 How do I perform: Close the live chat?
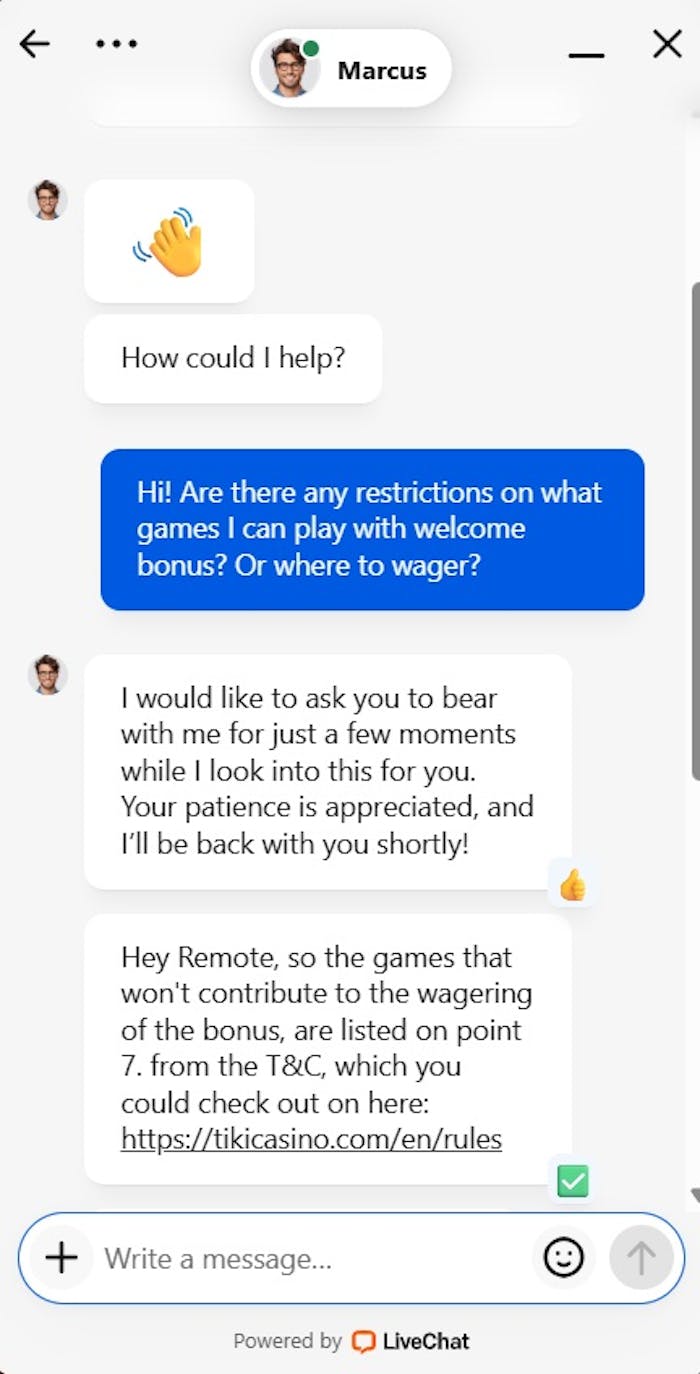click(667, 44)
